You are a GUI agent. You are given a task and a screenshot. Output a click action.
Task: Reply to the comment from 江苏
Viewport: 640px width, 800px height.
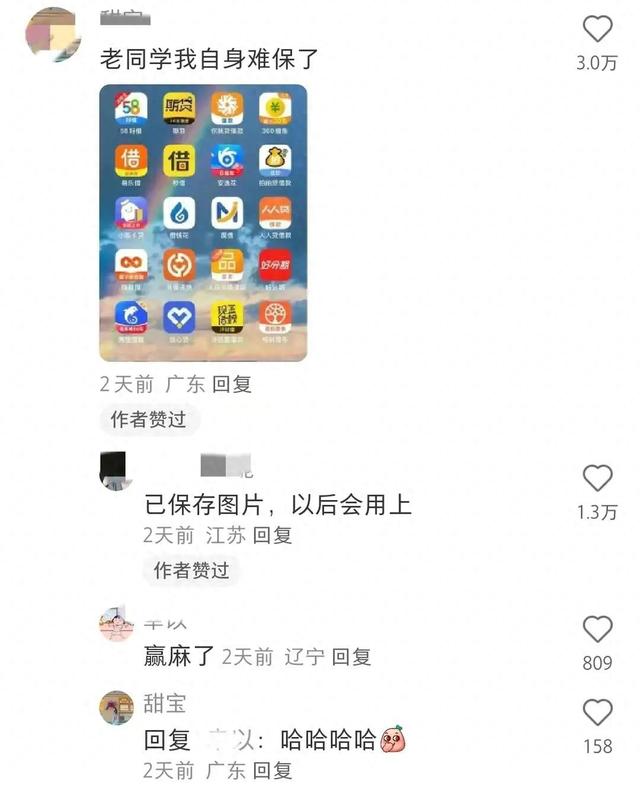272,535
